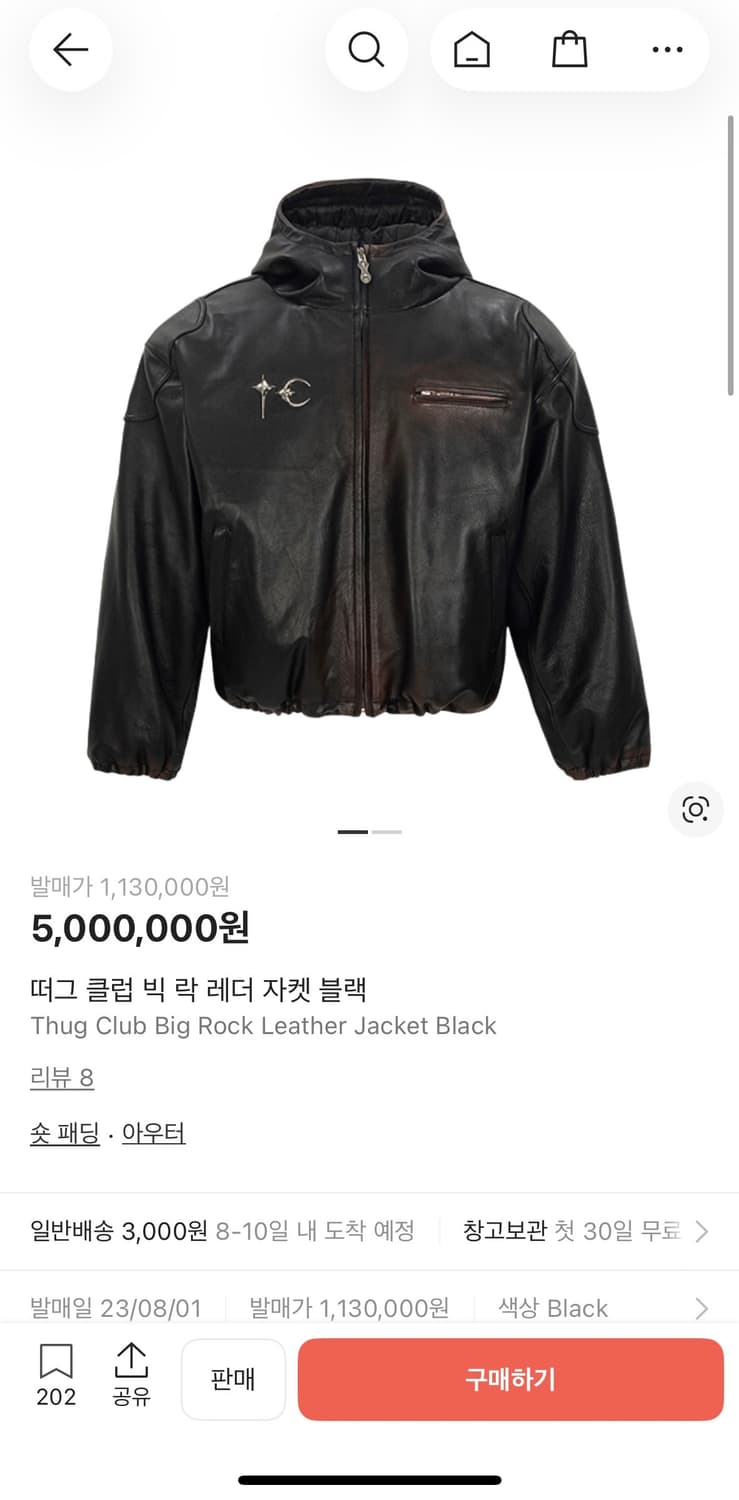Tap the back arrow icon
This screenshot has height=1500, width=739.
pyautogui.click(x=70, y=50)
